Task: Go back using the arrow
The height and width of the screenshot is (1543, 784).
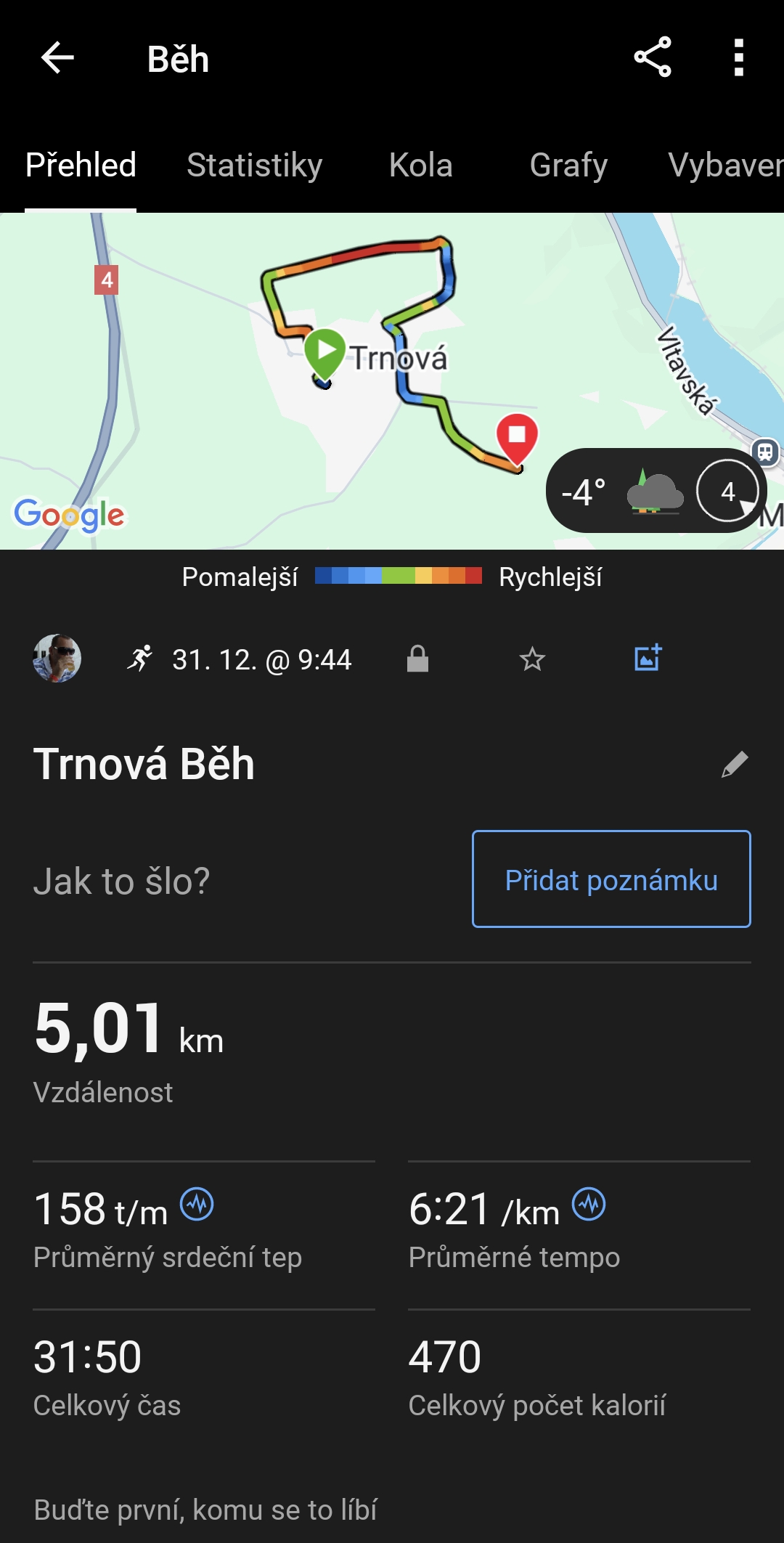Action: pos(57,58)
